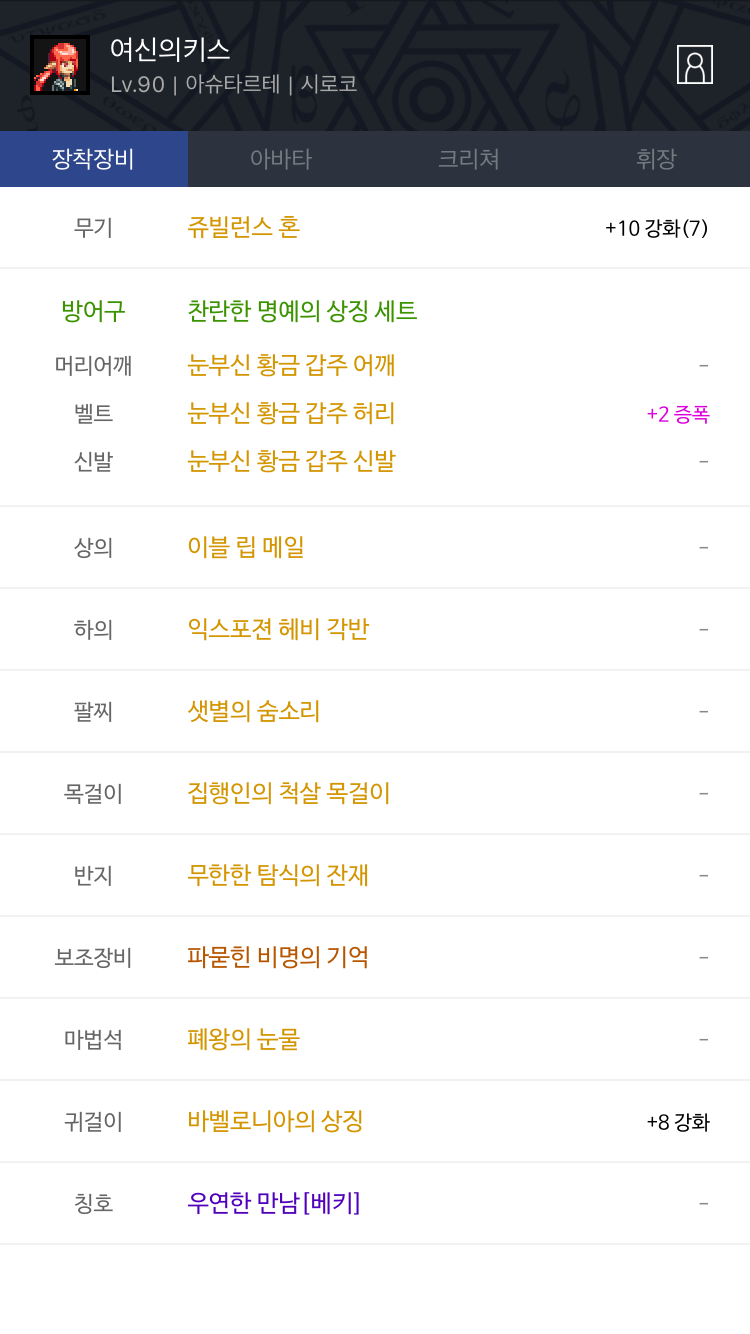Open 익스포젼 헤비 각반 item
This screenshot has height=1334, width=750.
(x=278, y=630)
